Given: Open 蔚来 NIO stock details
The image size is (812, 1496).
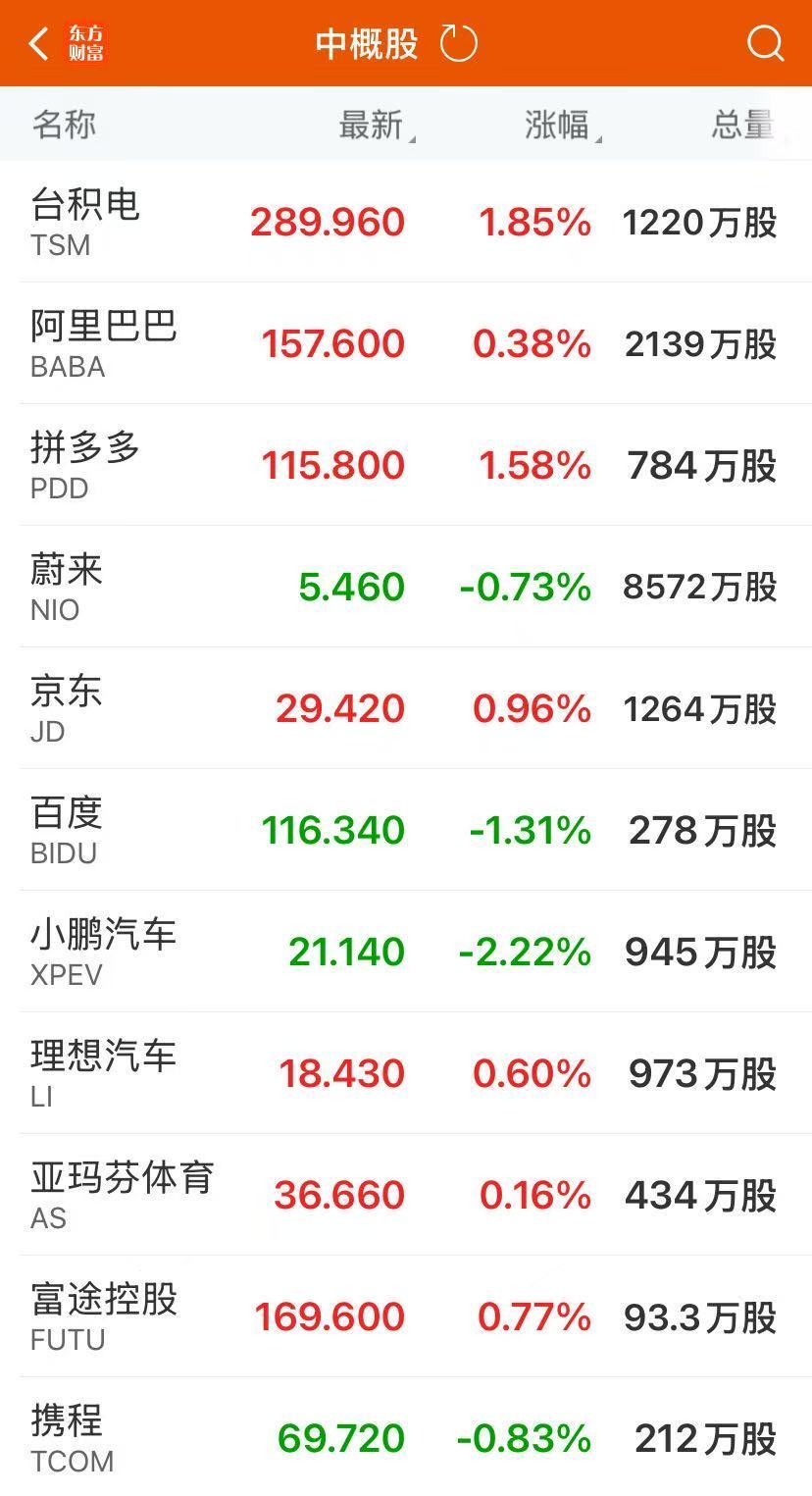Looking at the screenshot, I should 406,588.
